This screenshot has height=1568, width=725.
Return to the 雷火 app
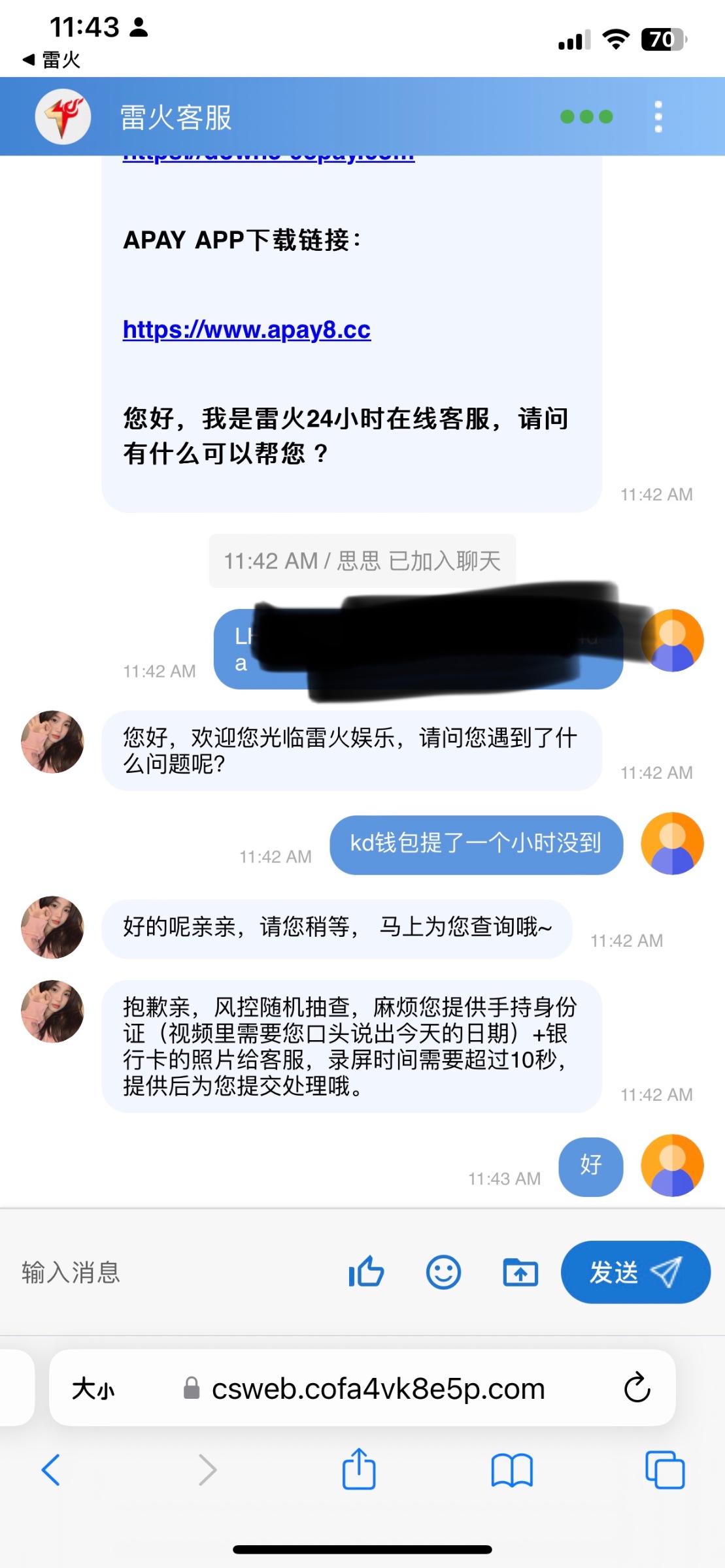click(x=52, y=60)
